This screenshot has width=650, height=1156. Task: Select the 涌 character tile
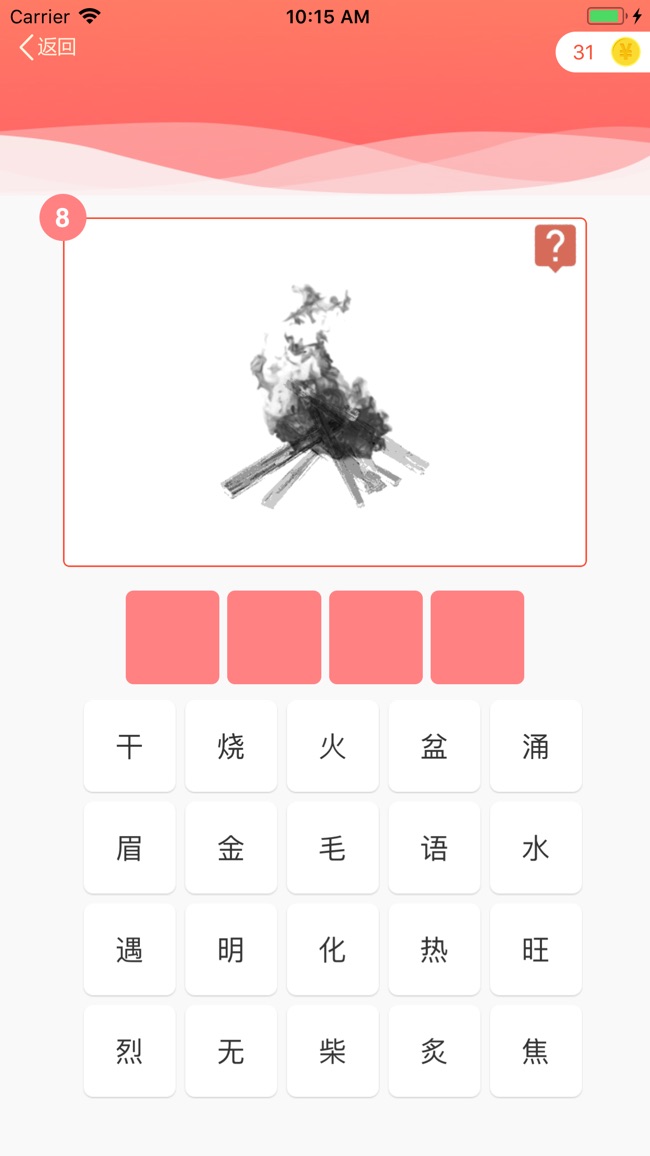(536, 746)
